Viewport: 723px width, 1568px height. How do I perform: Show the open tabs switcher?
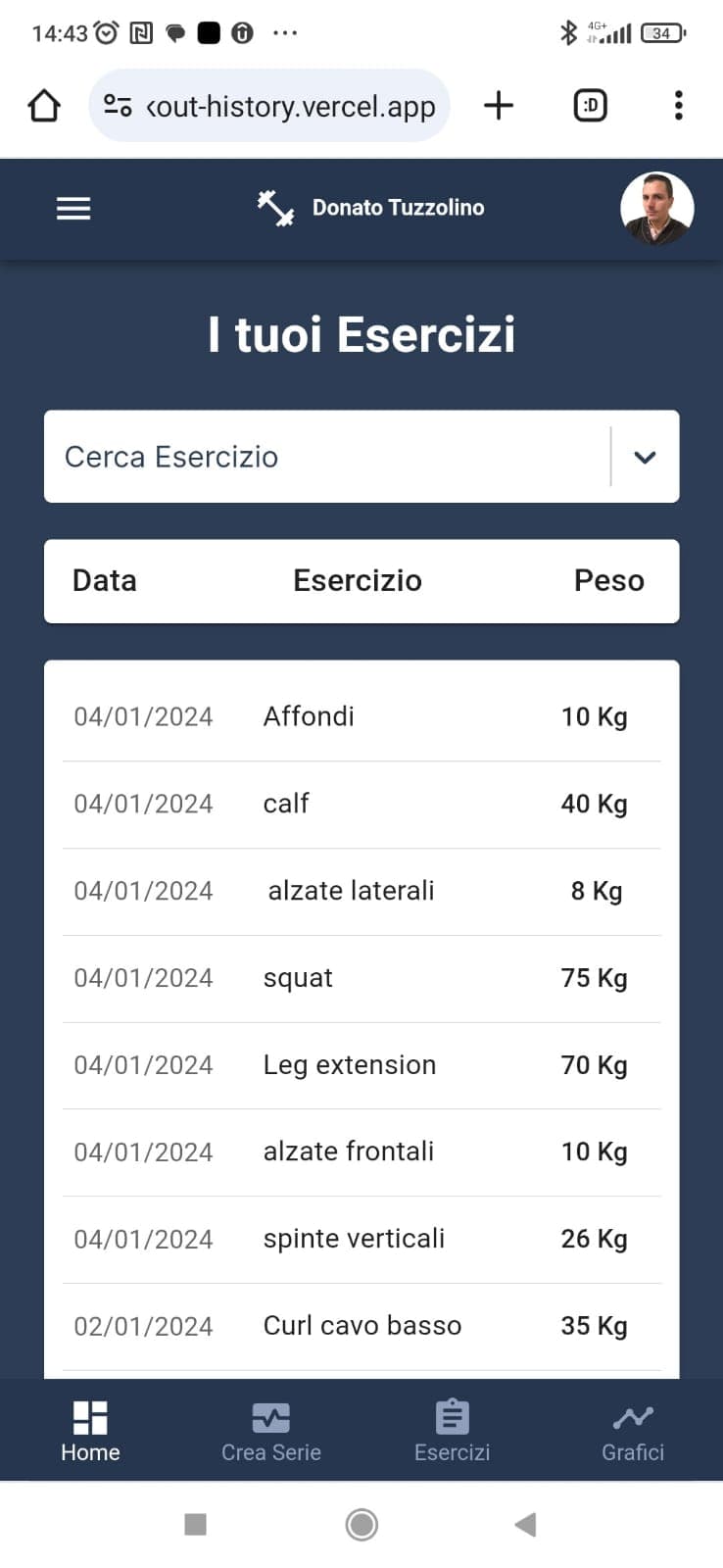590,106
